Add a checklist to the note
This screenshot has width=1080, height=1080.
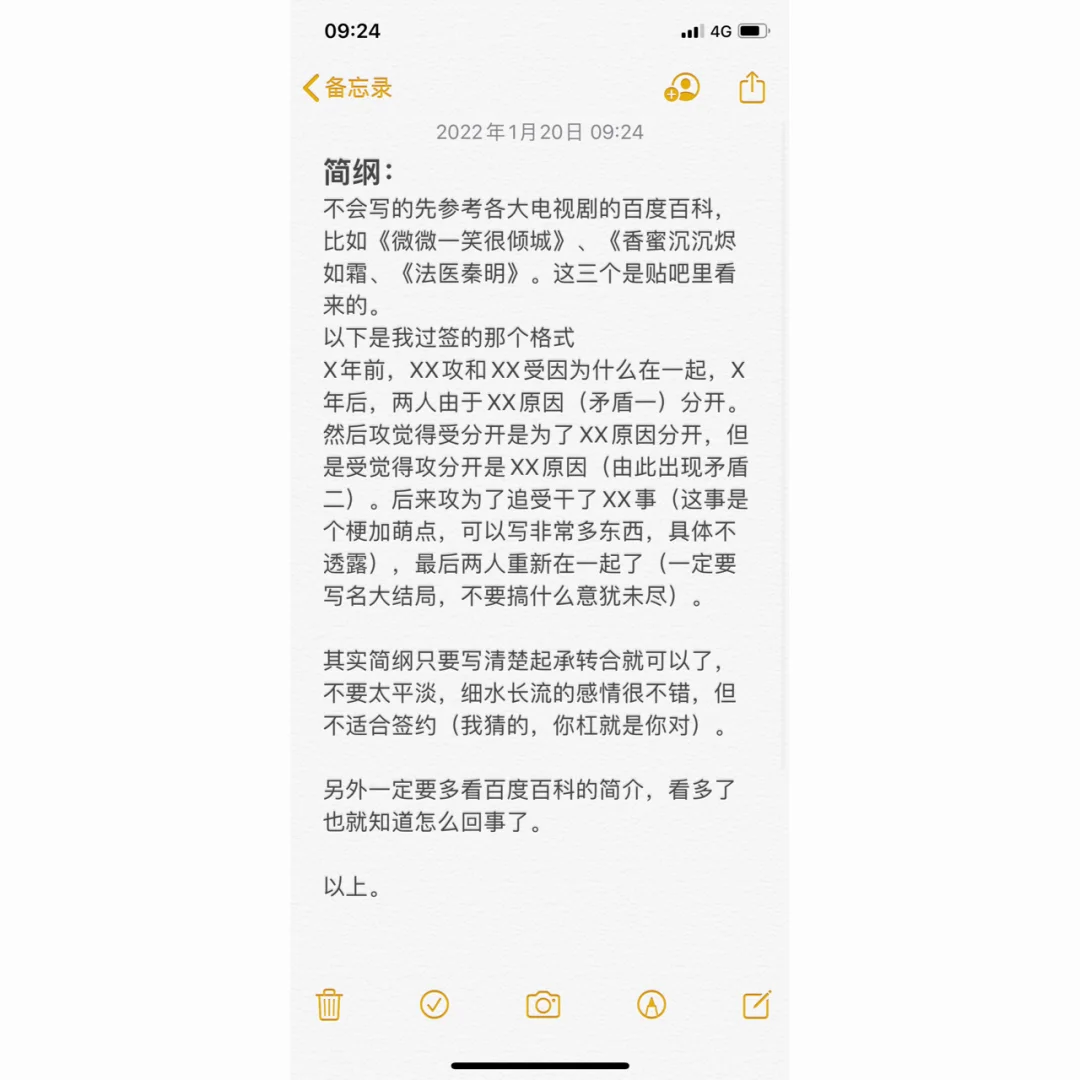coord(435,1004)
